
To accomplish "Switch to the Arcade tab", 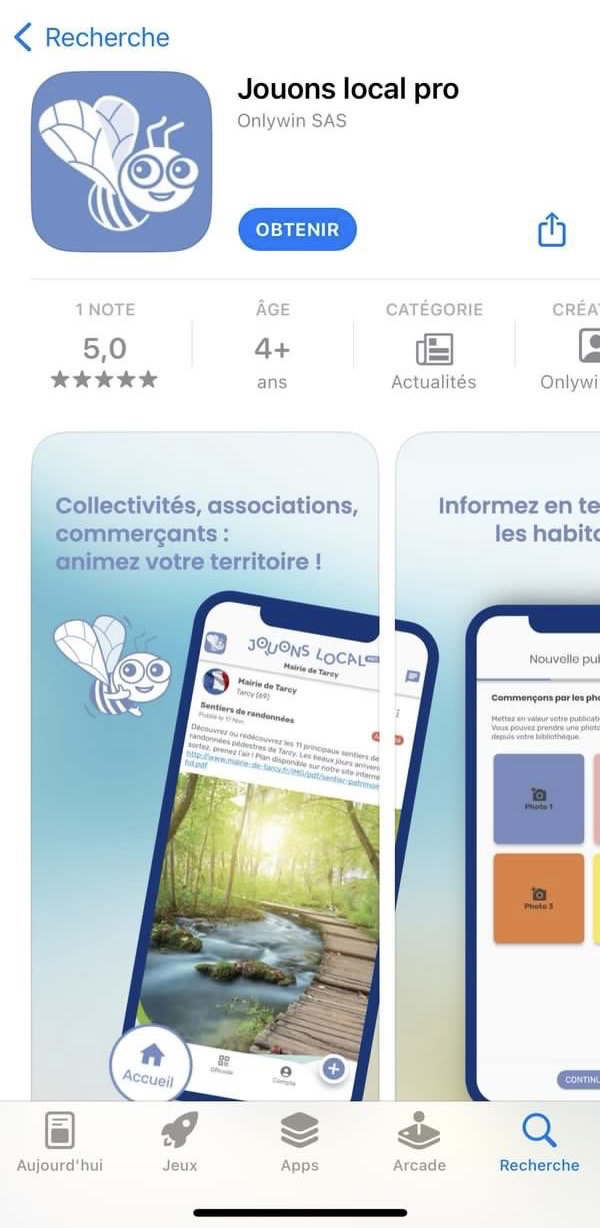I will (x=419, y=1142).
